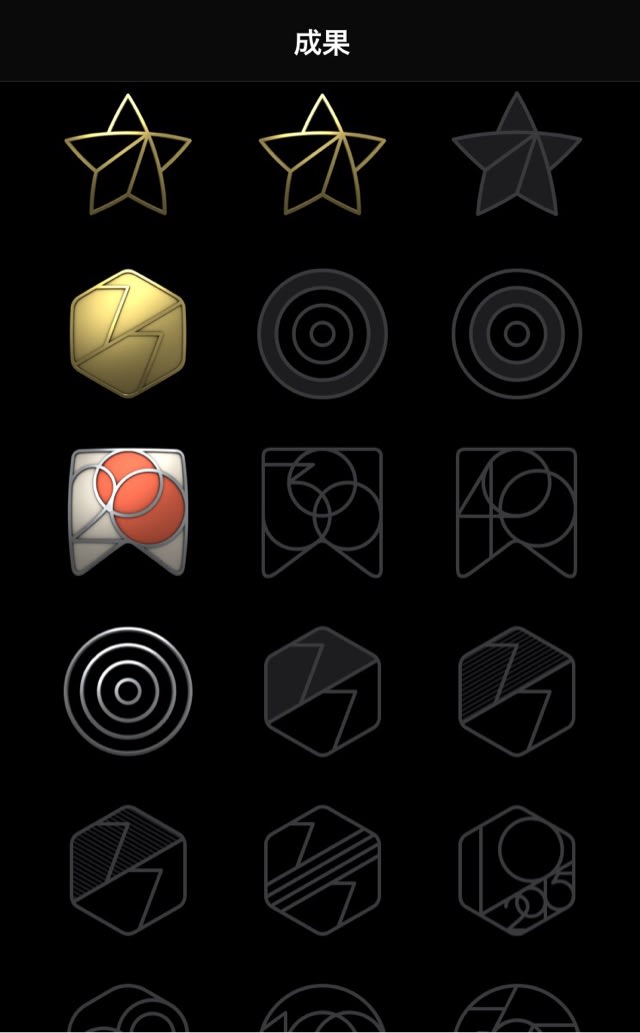Open locked hexagon badge containing circle and numerals

pos(517,870)
